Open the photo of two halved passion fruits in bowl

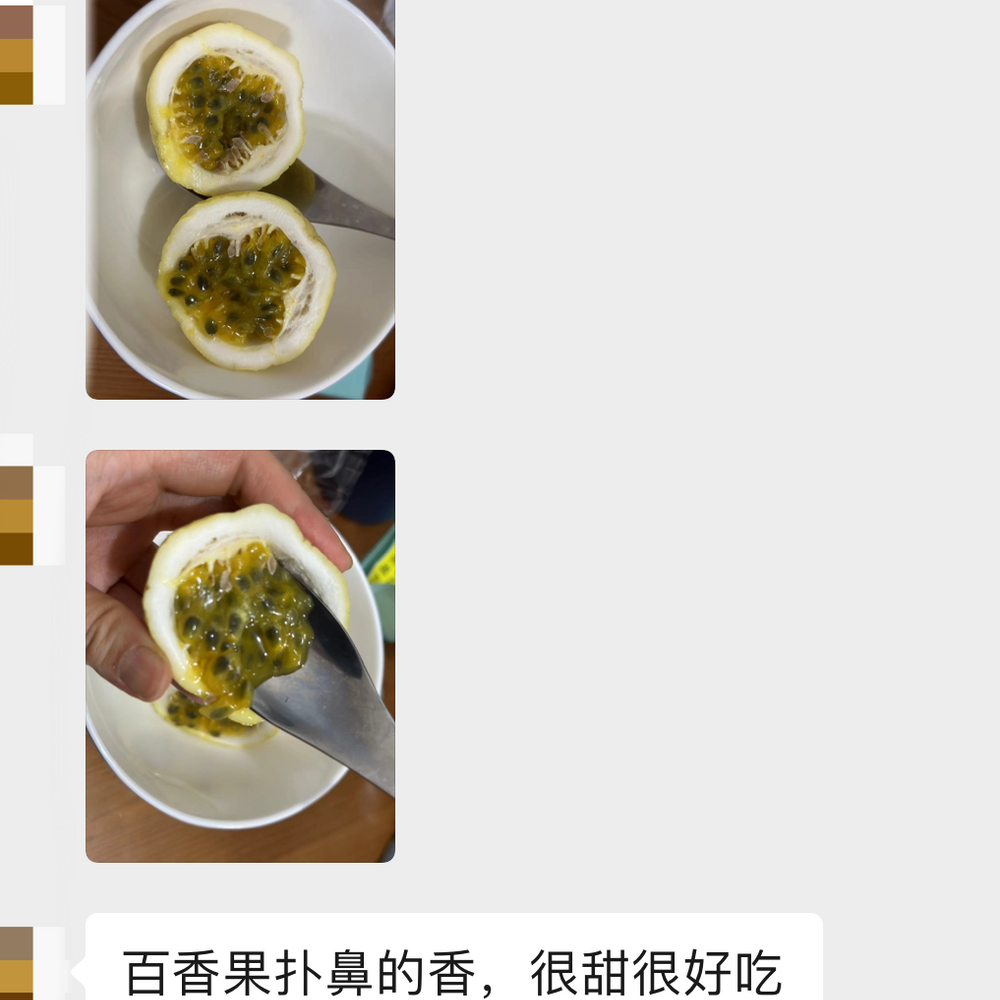240,200
